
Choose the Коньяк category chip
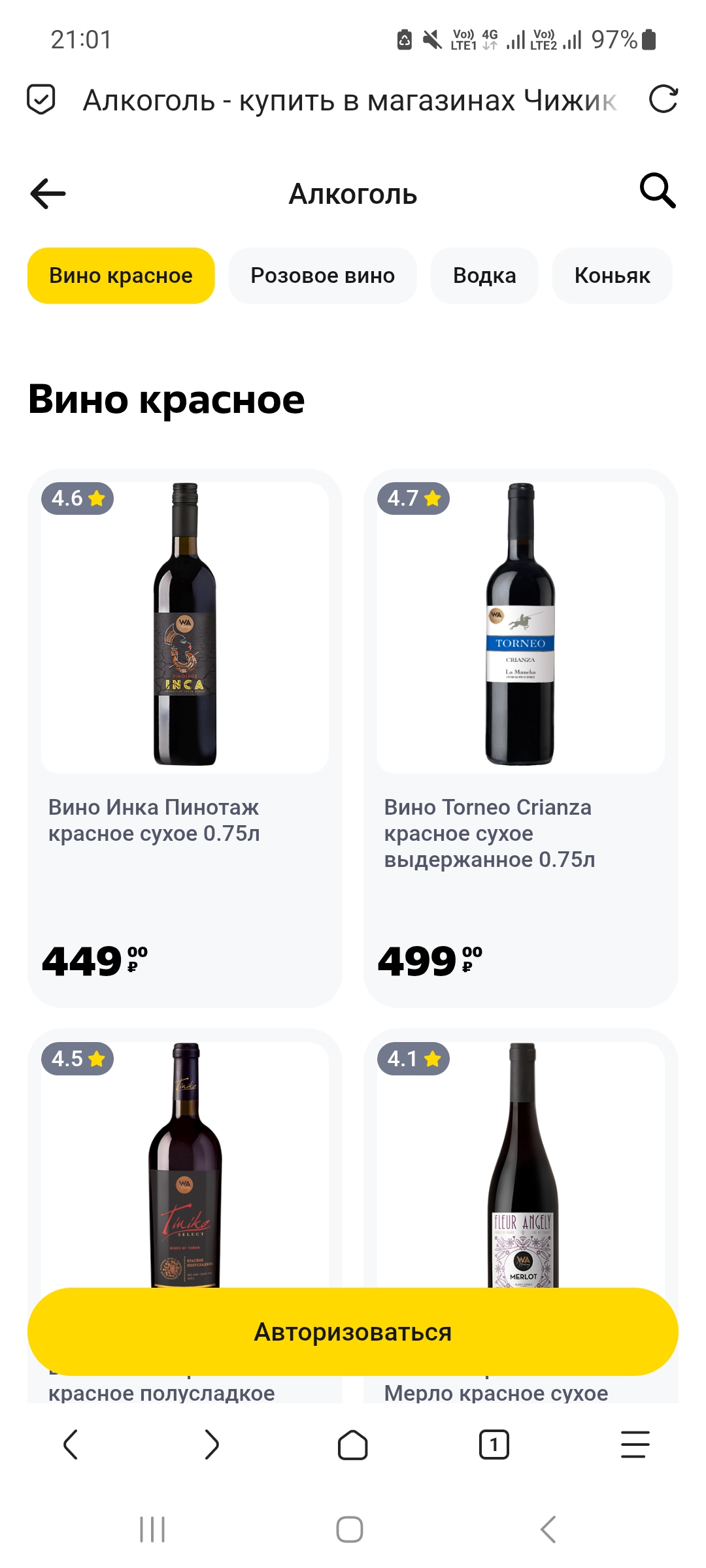tap(612, 276)
